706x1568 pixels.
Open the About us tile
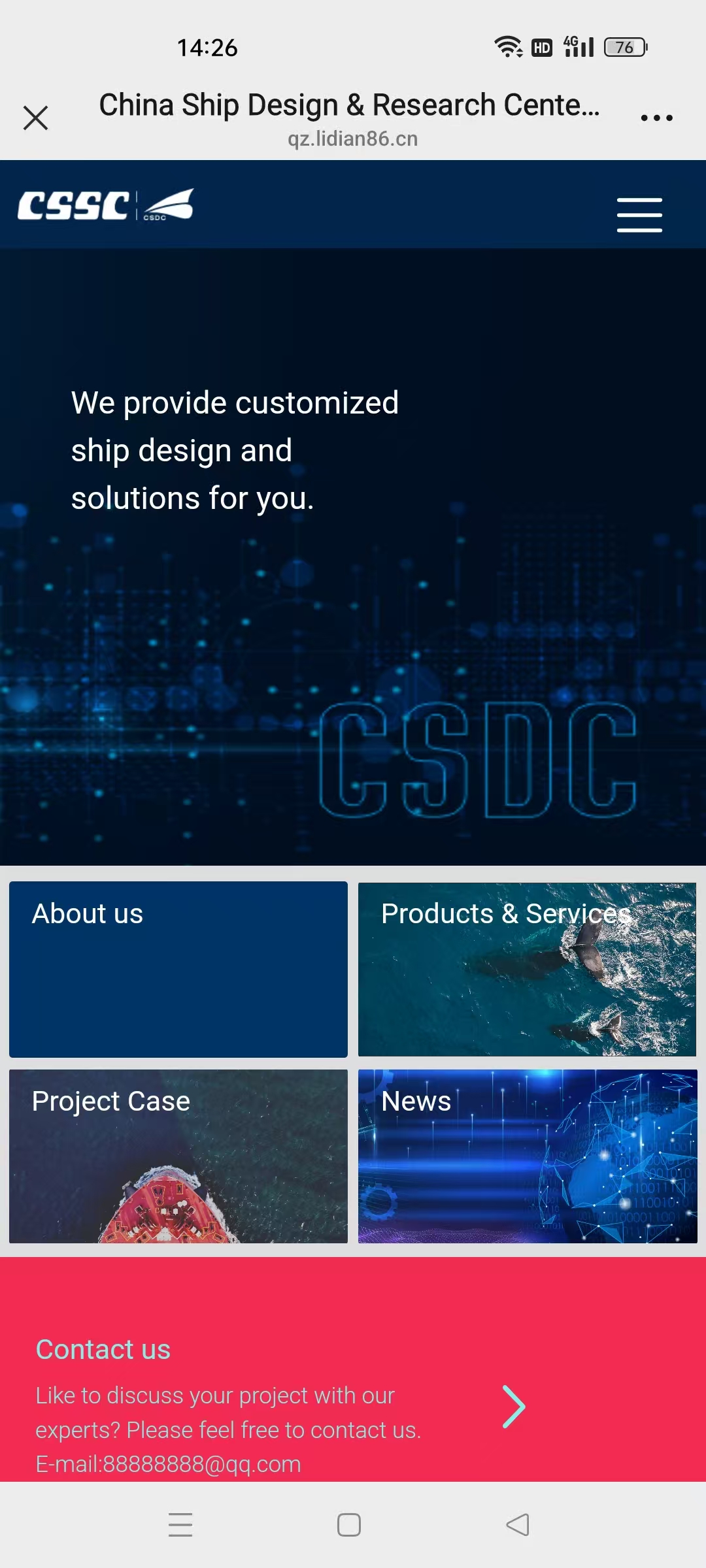tap(178, 969)
